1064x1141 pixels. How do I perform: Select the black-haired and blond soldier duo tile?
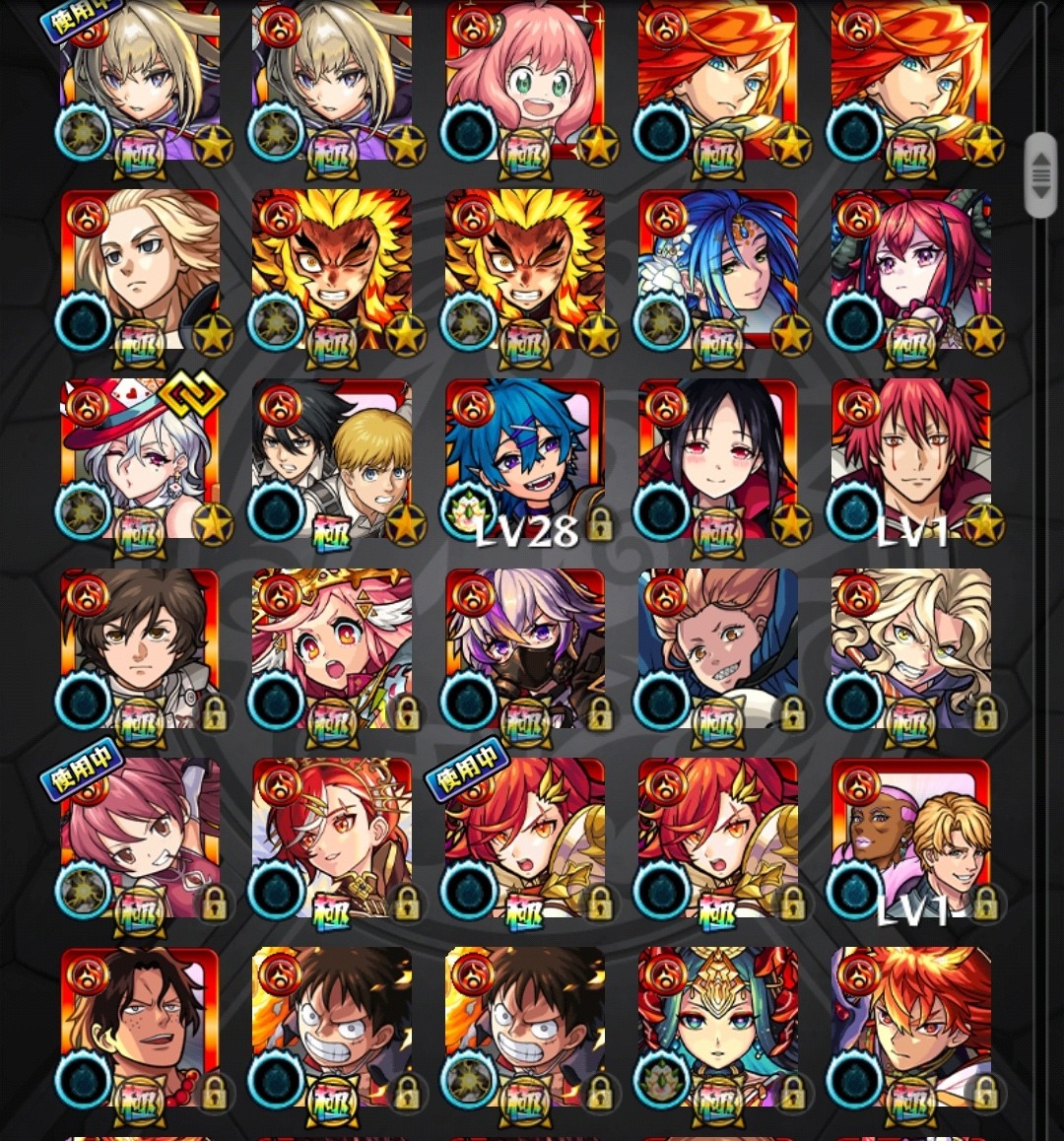coord(331,460)
